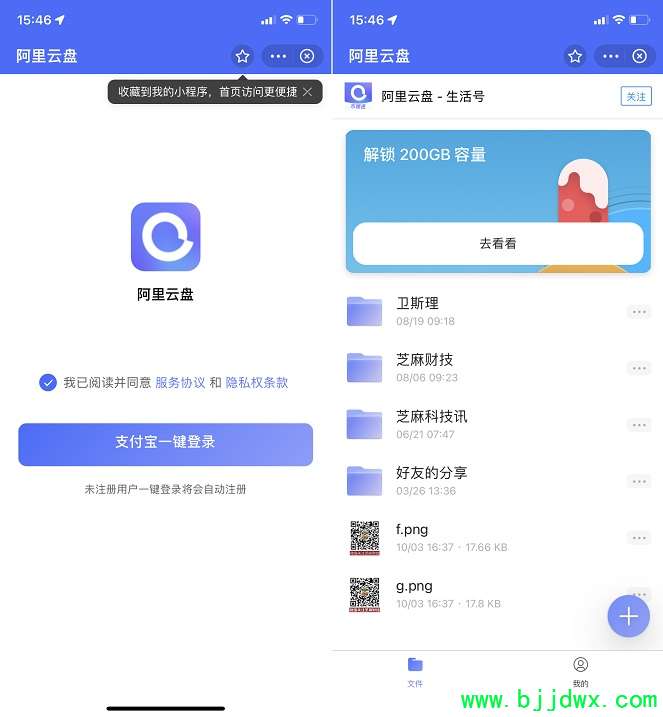Screen dimensions: 663x717
Task: Open more options for f.png
Action: 638,538
